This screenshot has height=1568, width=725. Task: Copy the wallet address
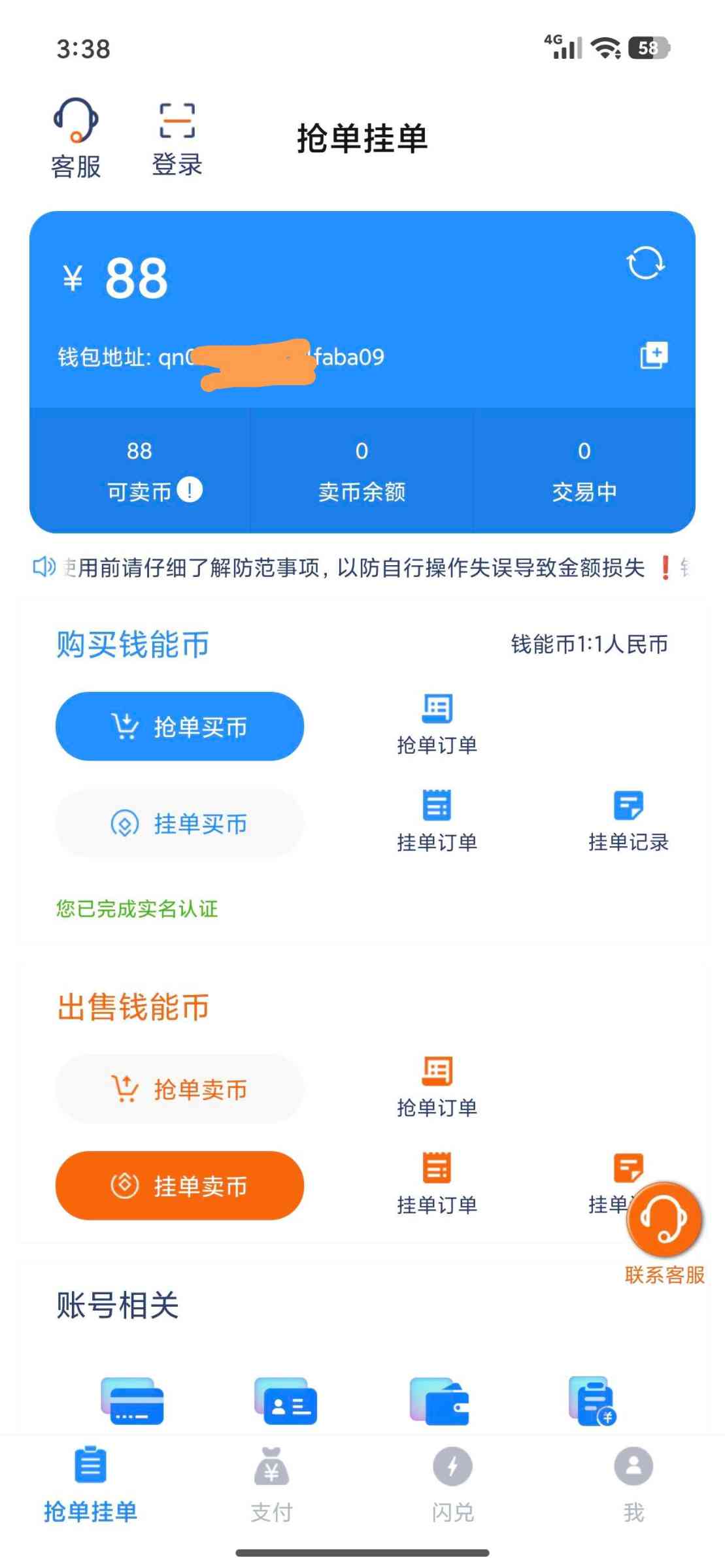[653, 355]
